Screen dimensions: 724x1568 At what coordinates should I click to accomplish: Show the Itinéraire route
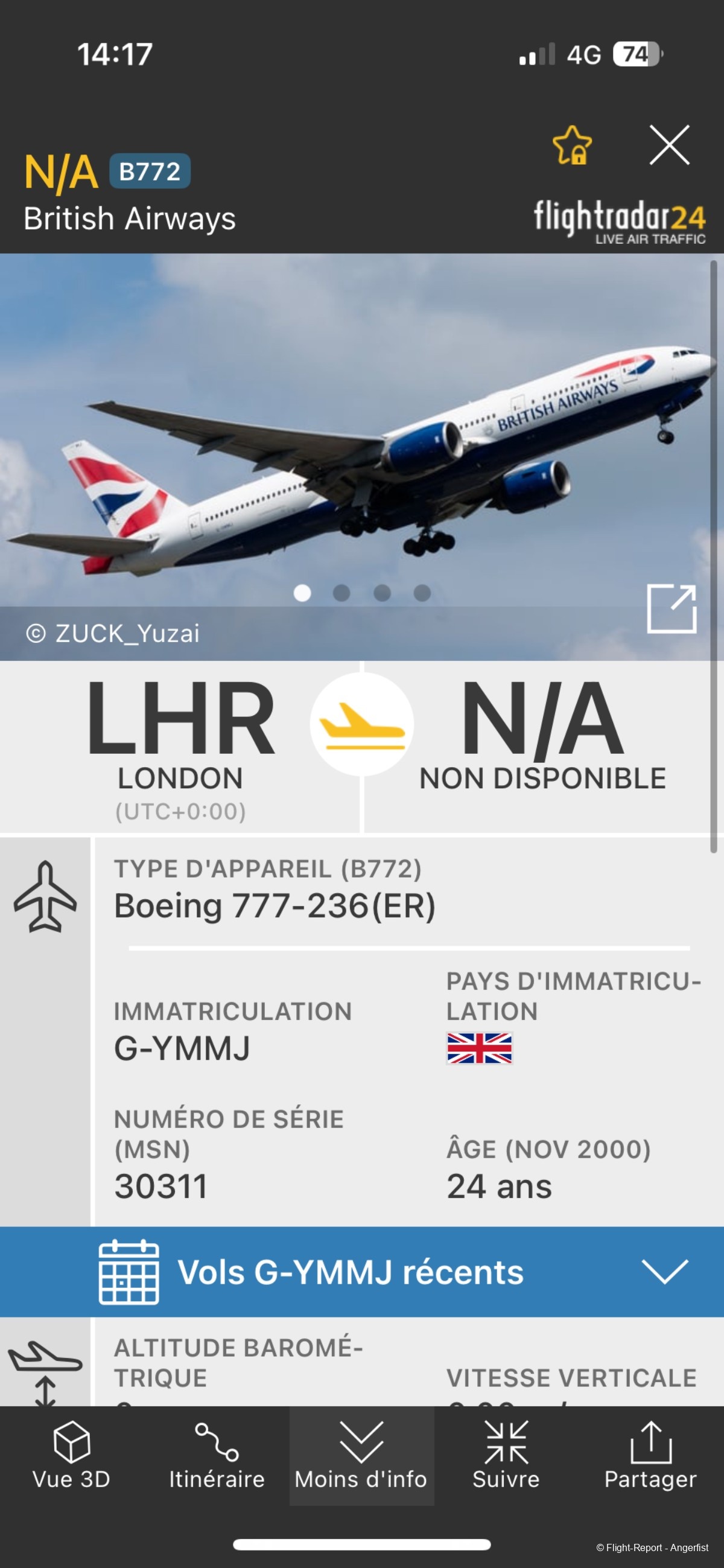click(217, 1456)
